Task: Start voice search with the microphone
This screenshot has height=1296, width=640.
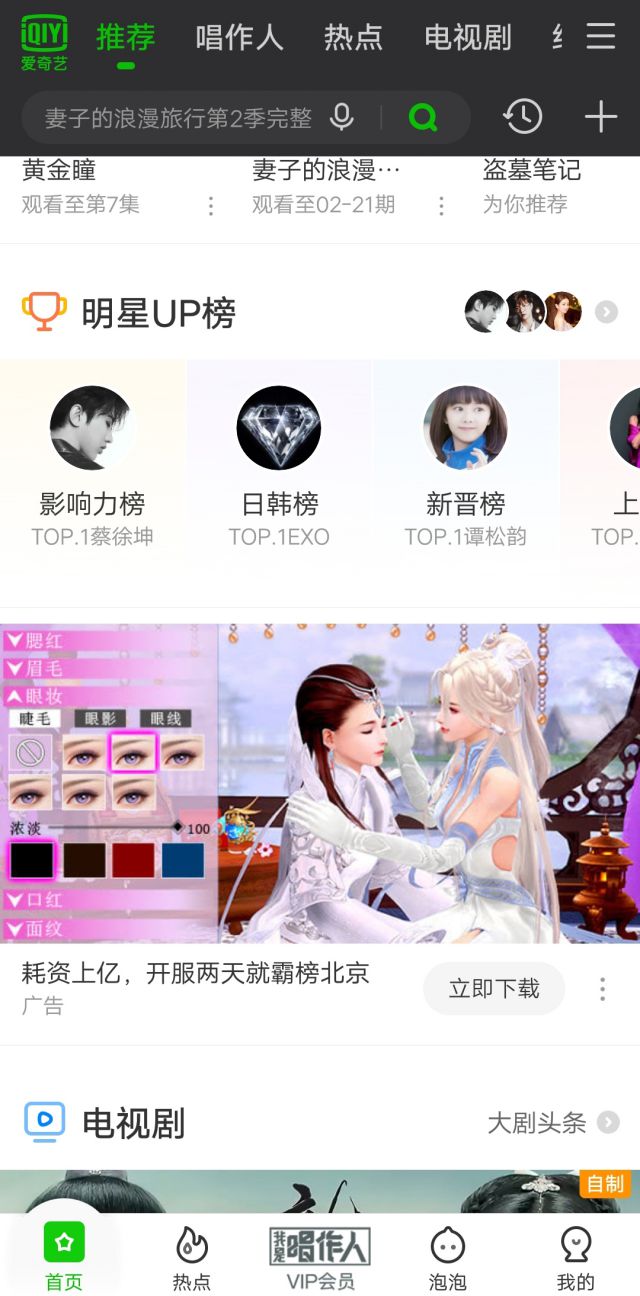Action: tap(342, 118)
